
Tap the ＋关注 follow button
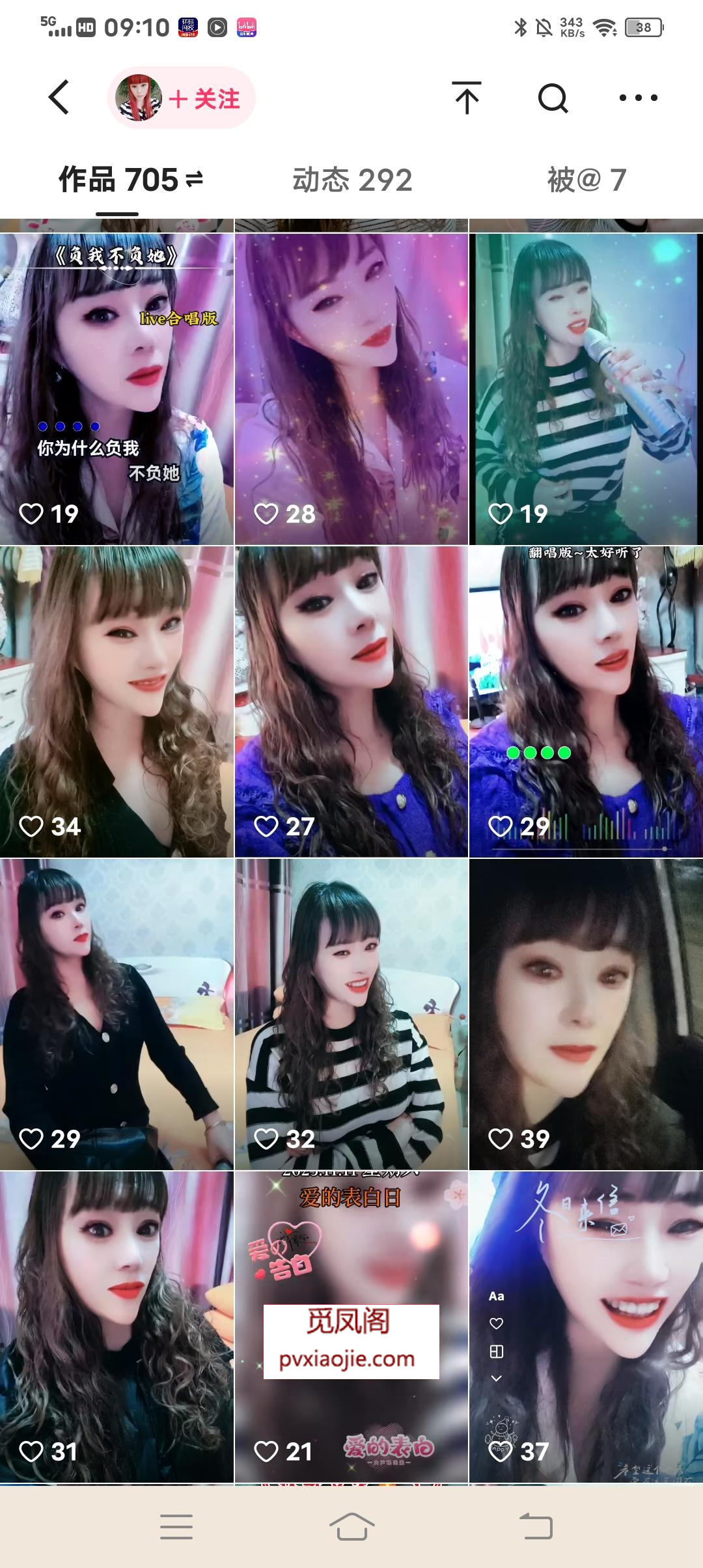tap(210, 99)
